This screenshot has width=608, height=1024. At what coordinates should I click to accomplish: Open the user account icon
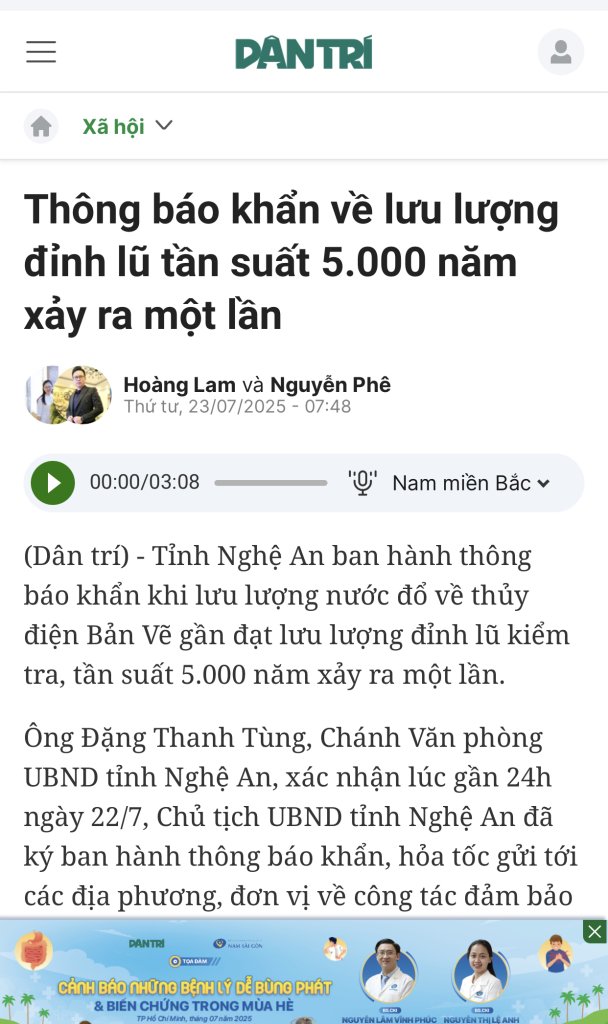(x=561, y=52)
